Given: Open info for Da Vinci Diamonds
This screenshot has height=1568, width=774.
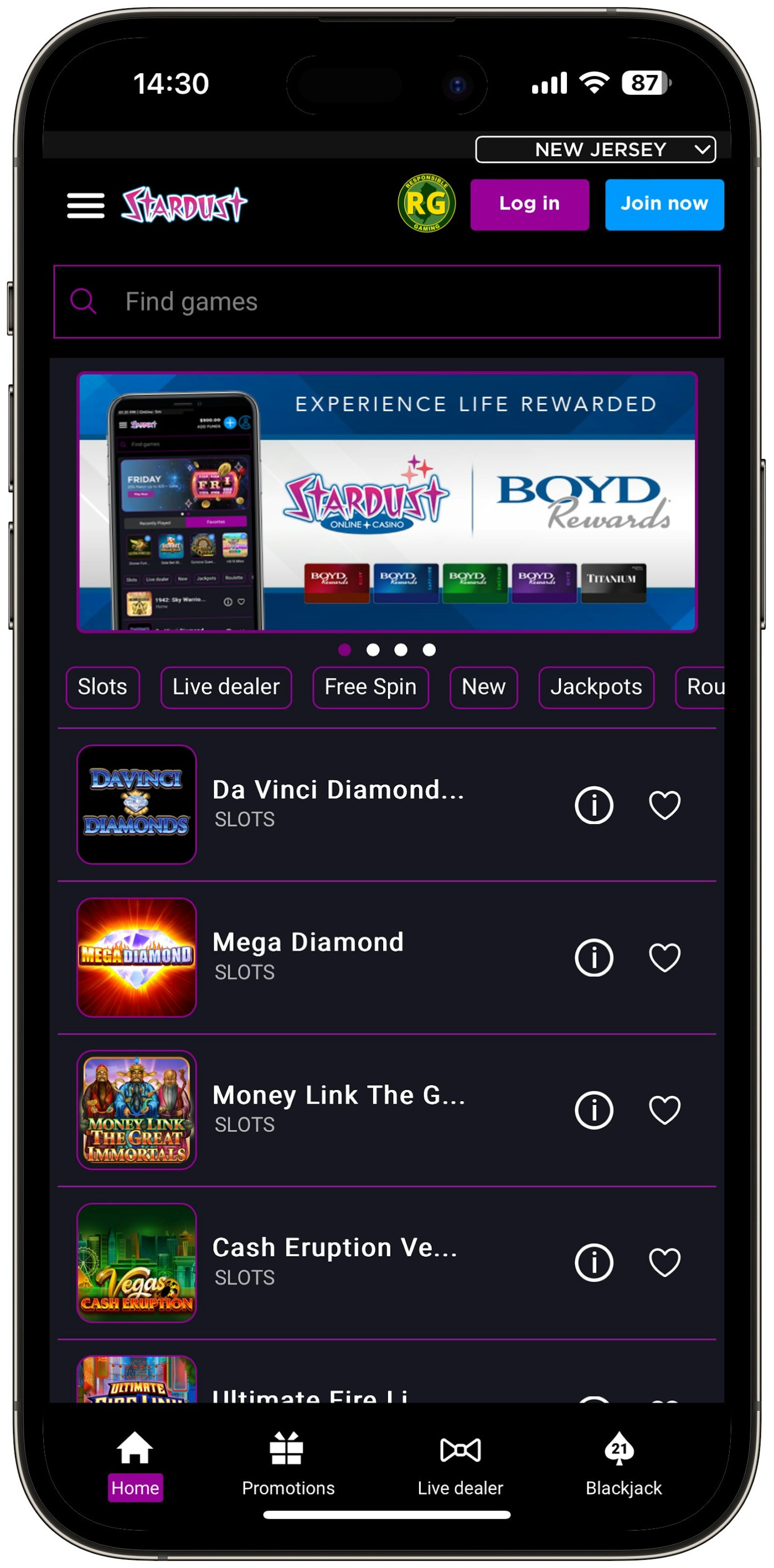Looking at the screenshot, I should [x=595, y=805].
